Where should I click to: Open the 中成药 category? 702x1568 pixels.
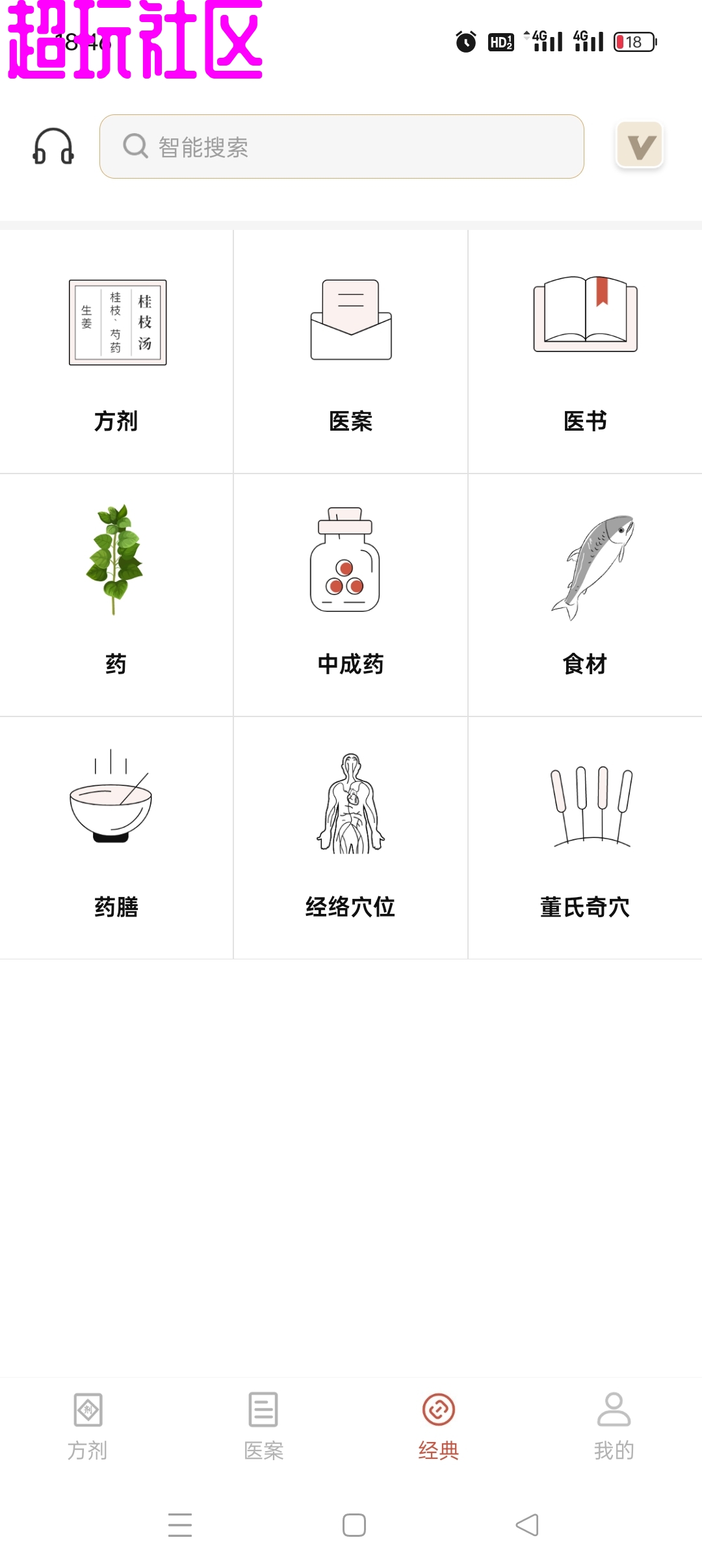351,594
